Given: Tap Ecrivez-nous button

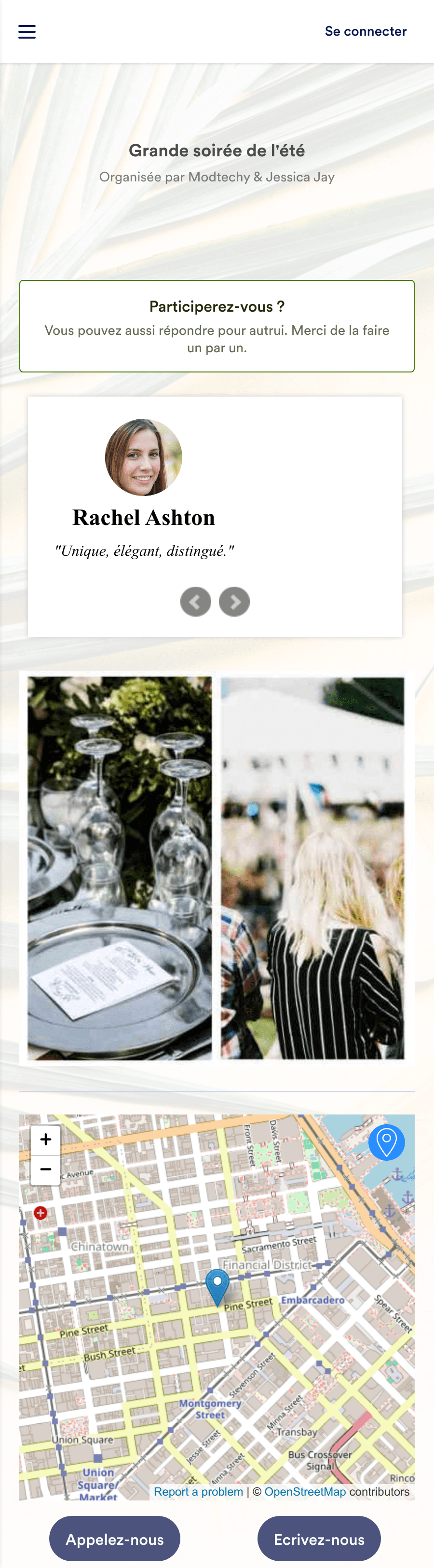Looking at the screenshot, I should [x=319, y=1539].
